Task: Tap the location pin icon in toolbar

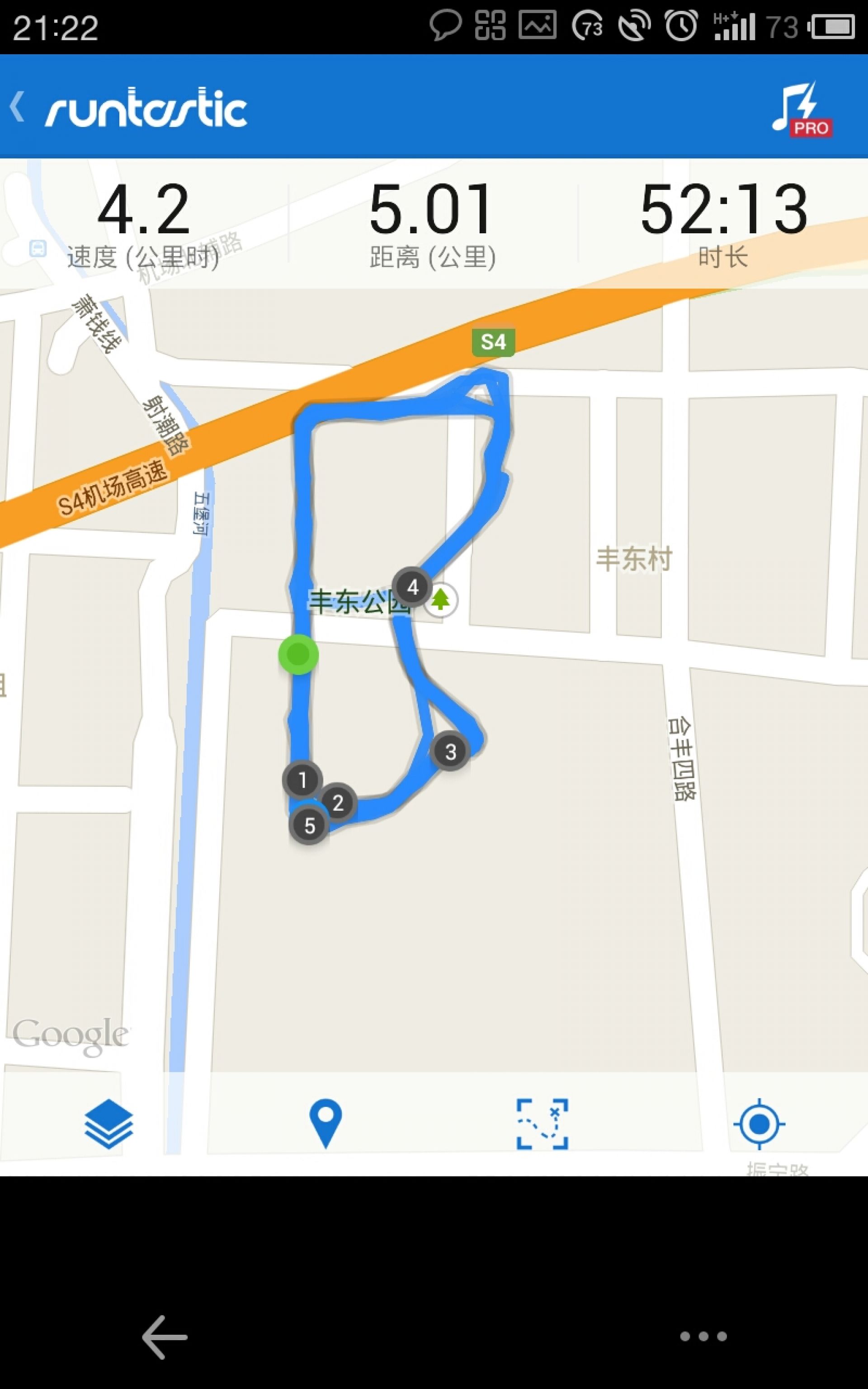Action: [x=325, y=1124]
